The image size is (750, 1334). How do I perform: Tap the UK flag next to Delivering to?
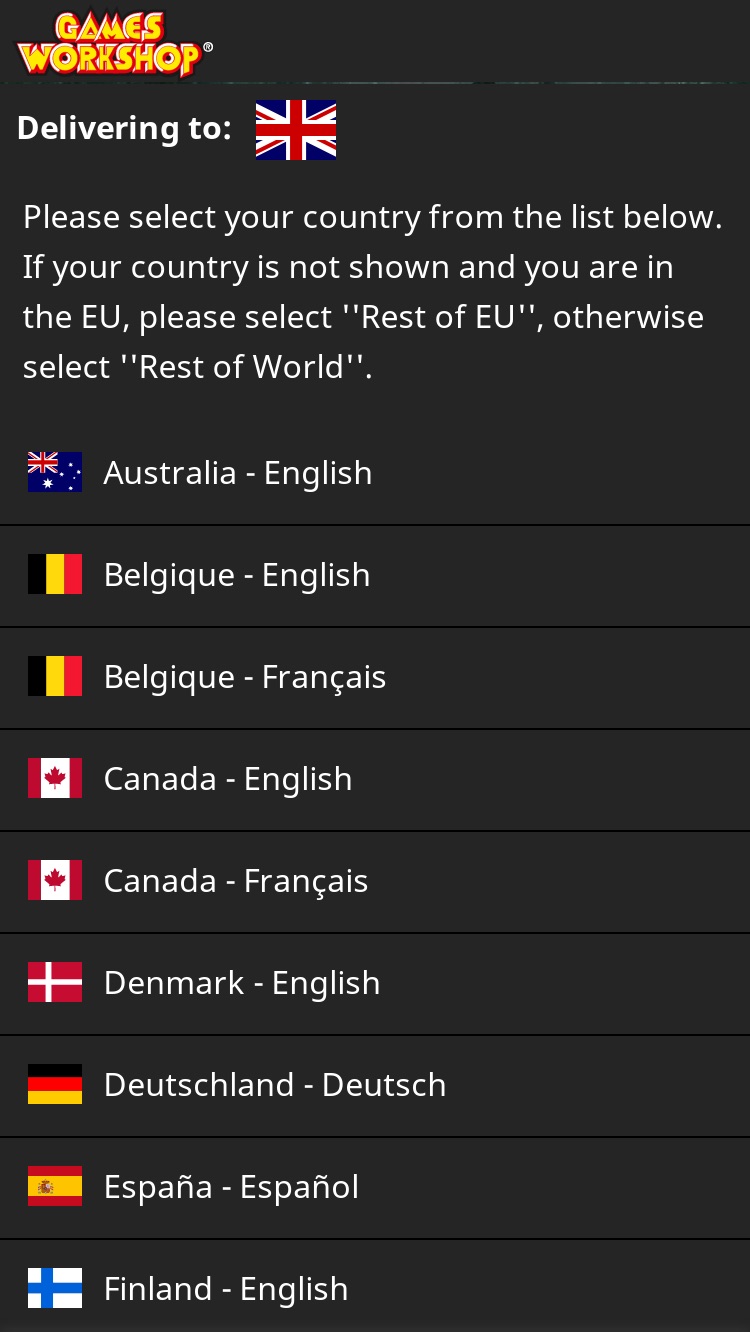pyautogui.click(x=296, y=130)
